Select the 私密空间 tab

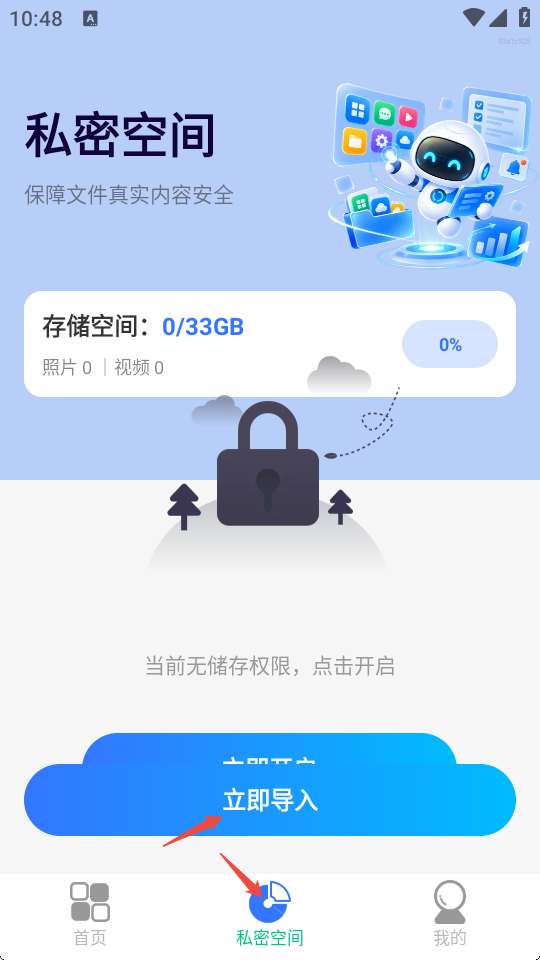(x=269, y=913)
